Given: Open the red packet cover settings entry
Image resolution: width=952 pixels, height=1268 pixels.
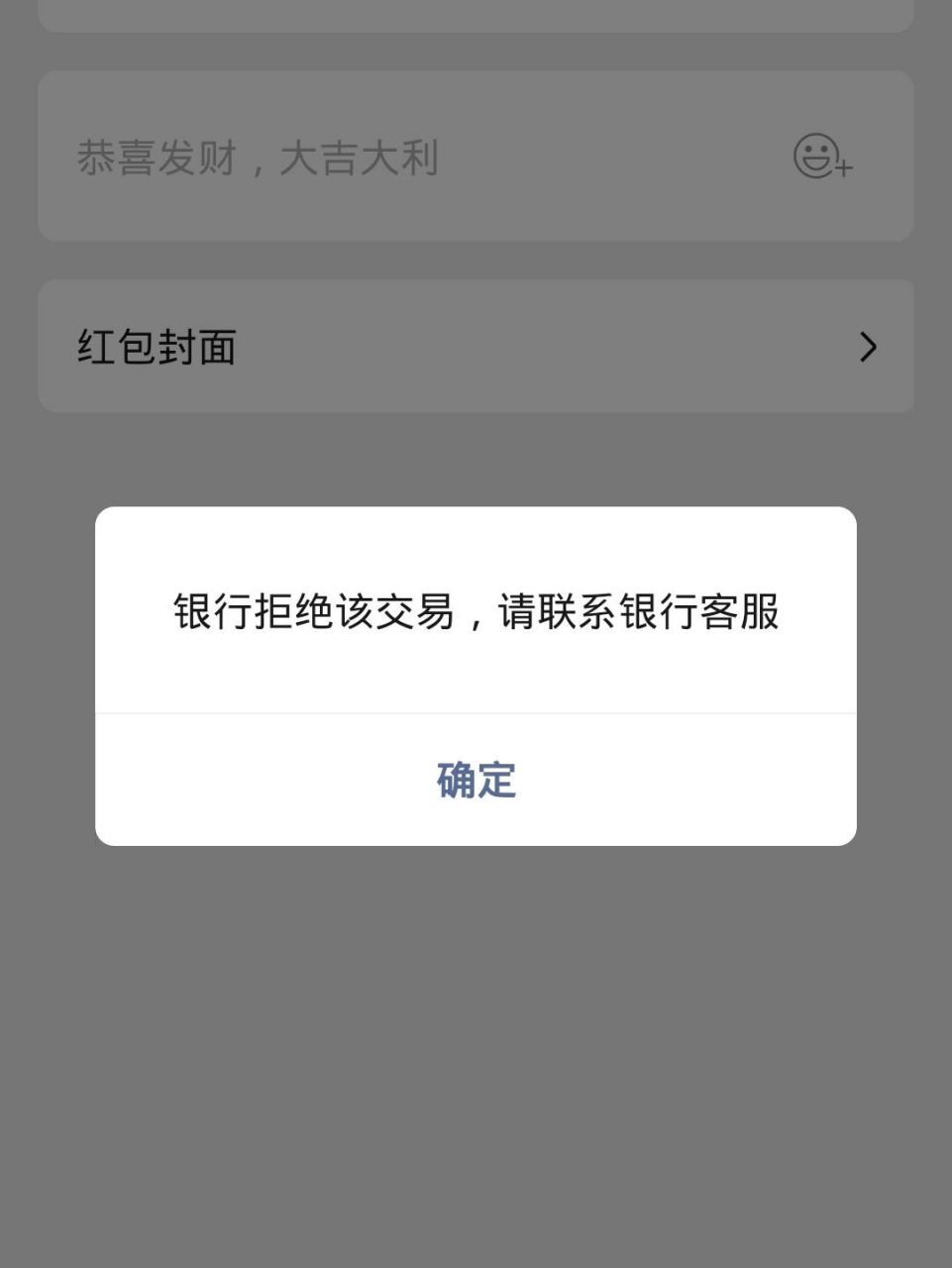Looking at the screenshot, I should 476,346.
